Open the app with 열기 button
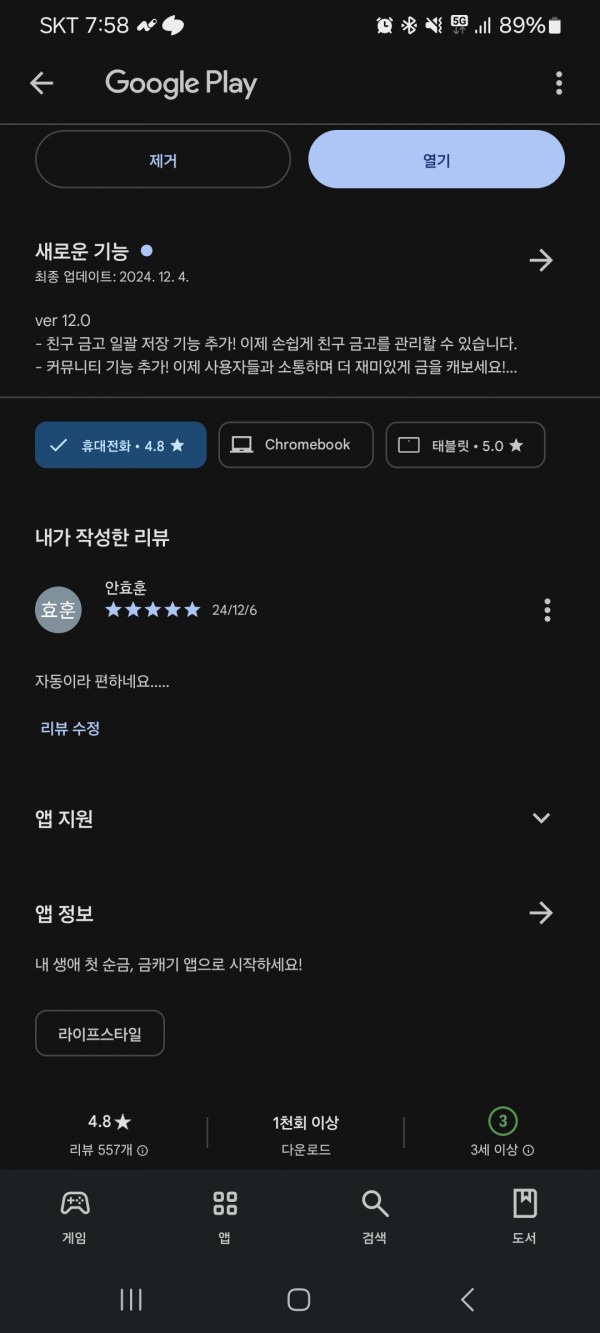Image resolution: width=600 pixels, height=1333 pixels. (x=436, y=160)
